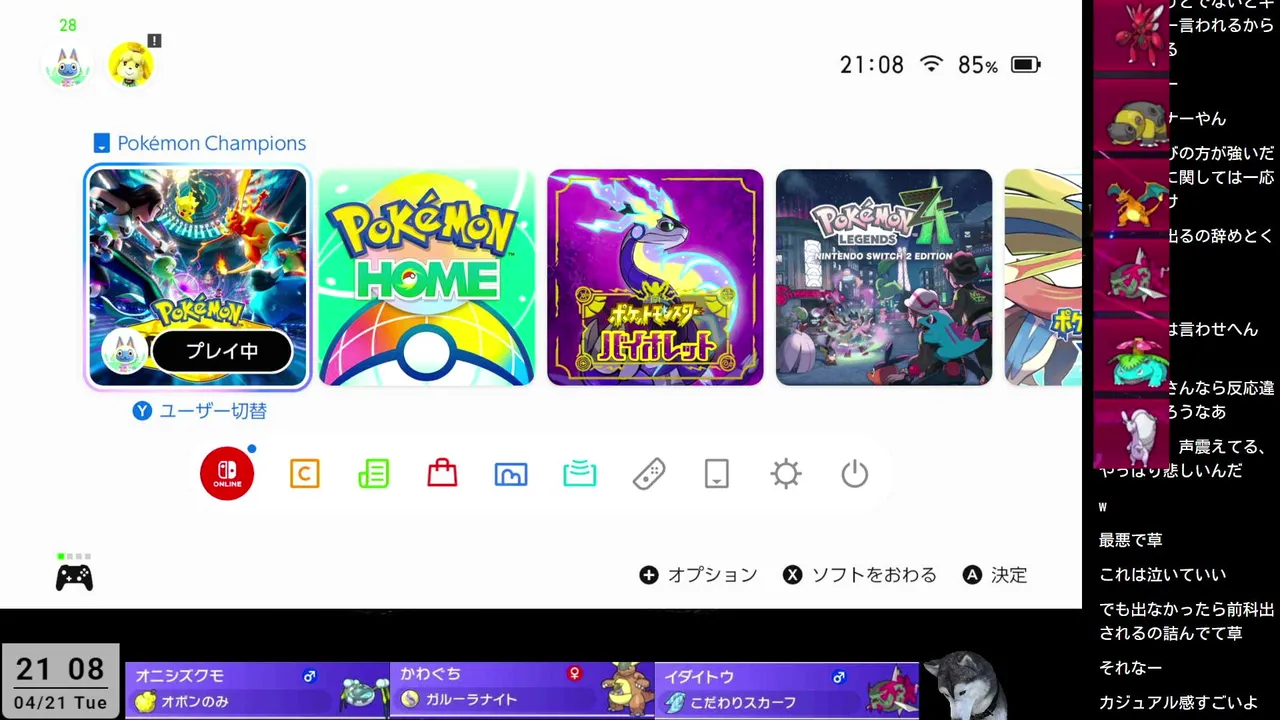Open the orange GameChat icon
This screenshot has width=1280, height=720.
305,474
